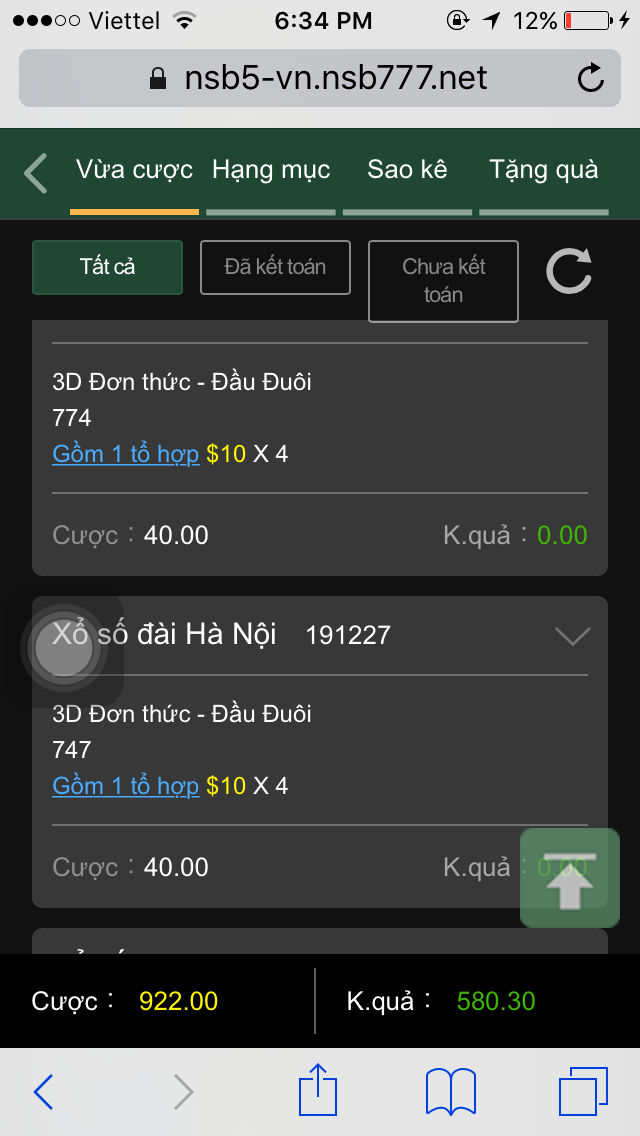Open the Sao kê tab

pyautogui.click(x=407, y=171)
